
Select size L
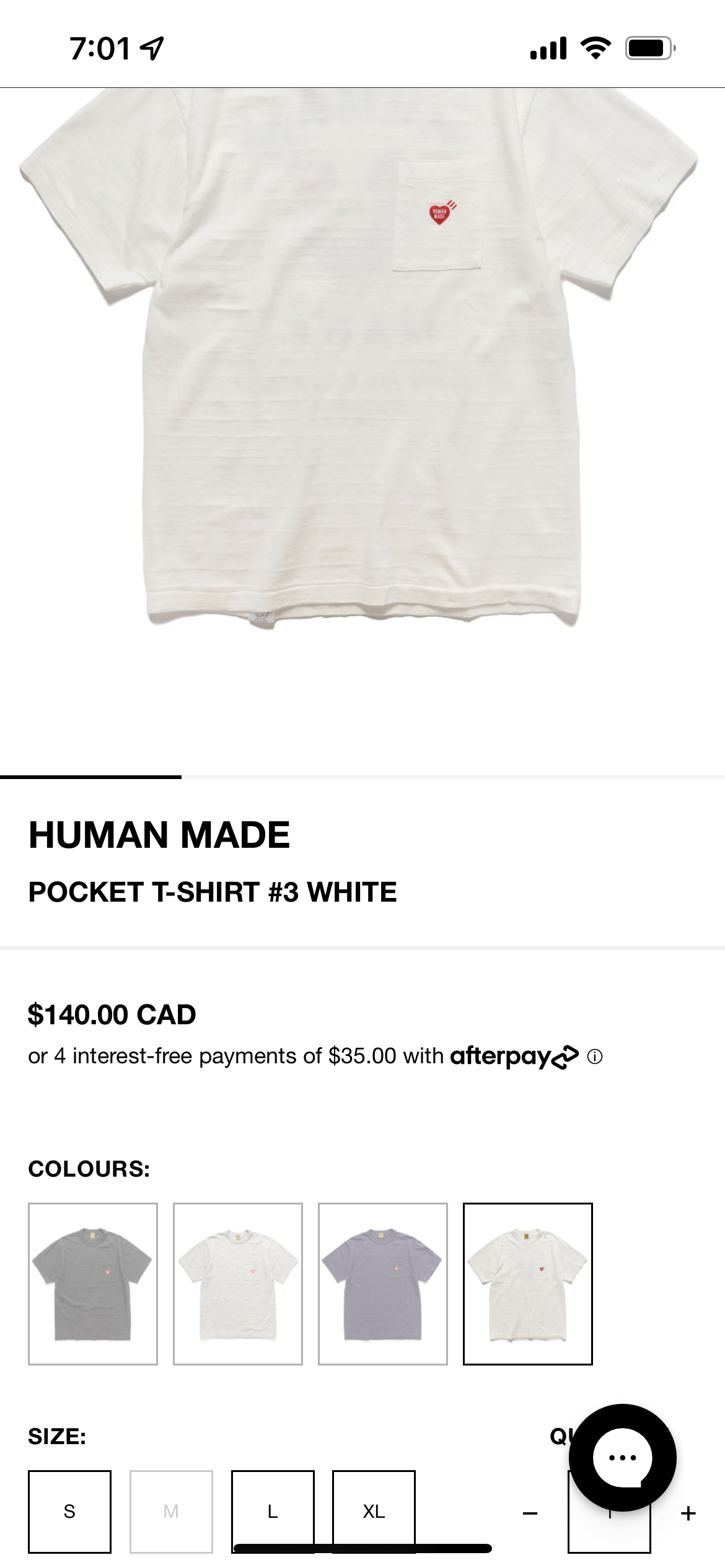tap(273, 1511)
